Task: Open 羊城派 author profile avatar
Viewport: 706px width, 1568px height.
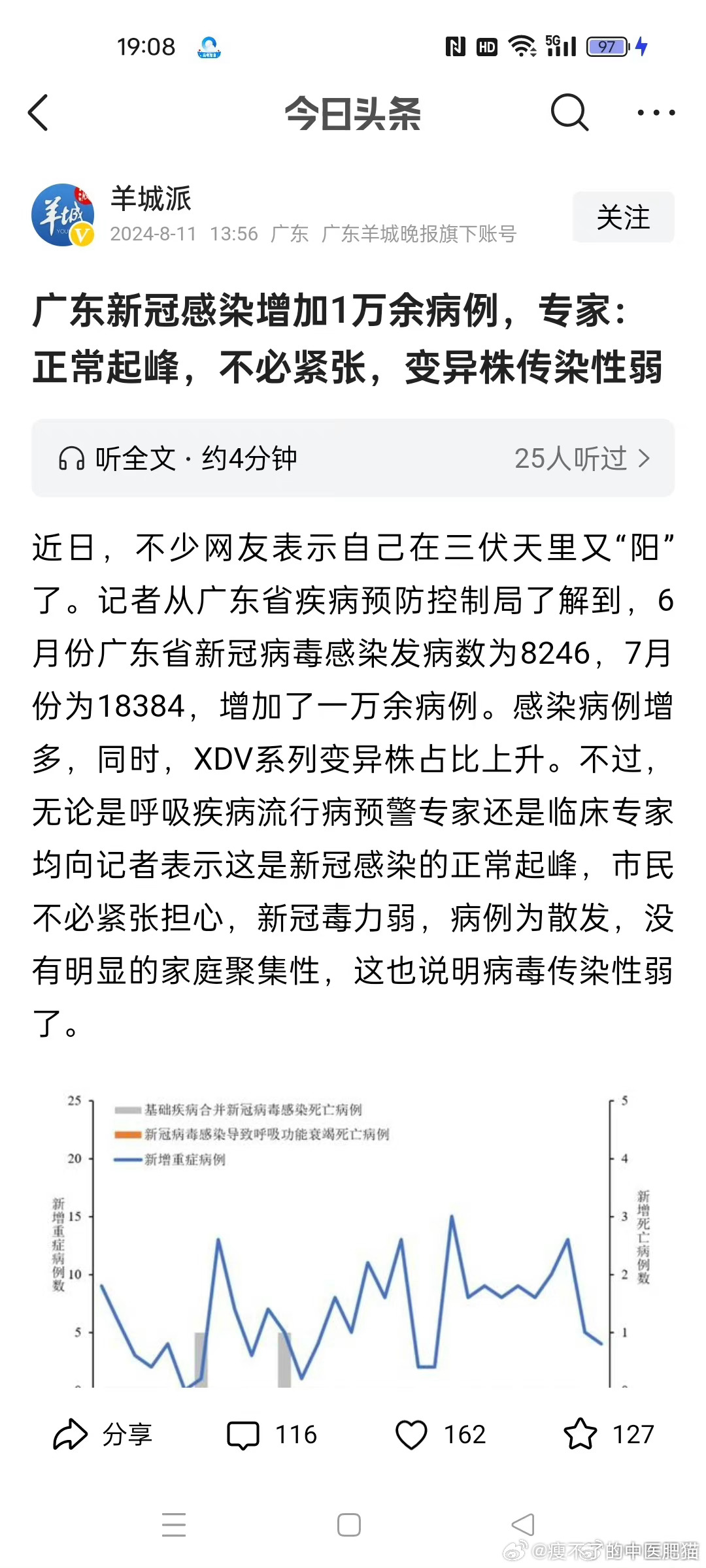Action: pos(63,215)
